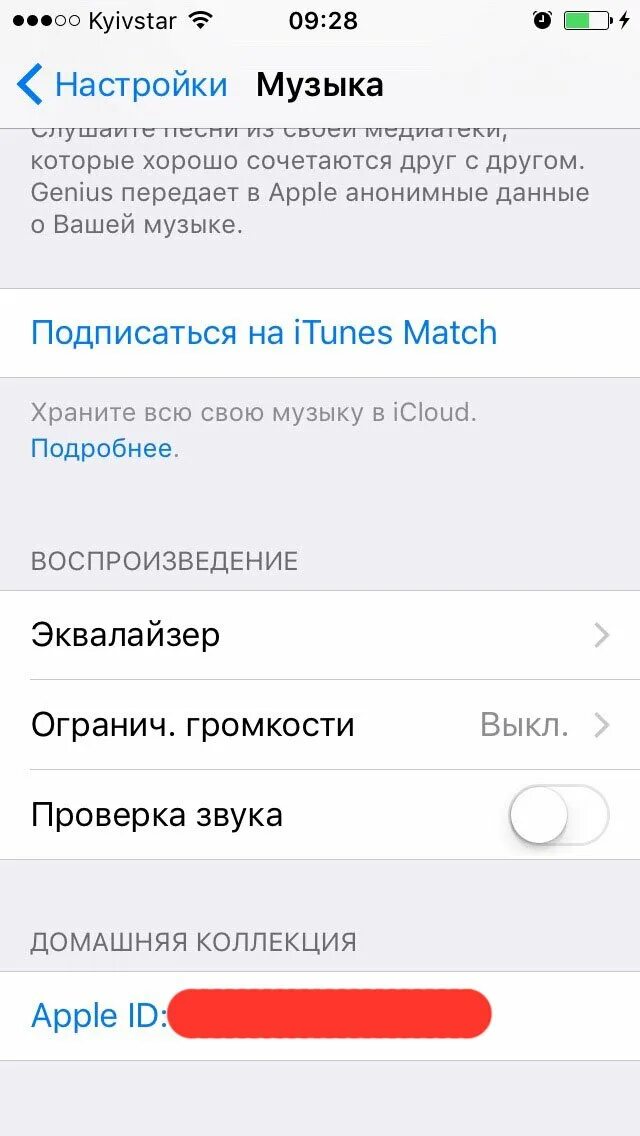Tap Подписаться на iTunes Match
Viewport: 640px width, 1136px height.
point(320,333)
